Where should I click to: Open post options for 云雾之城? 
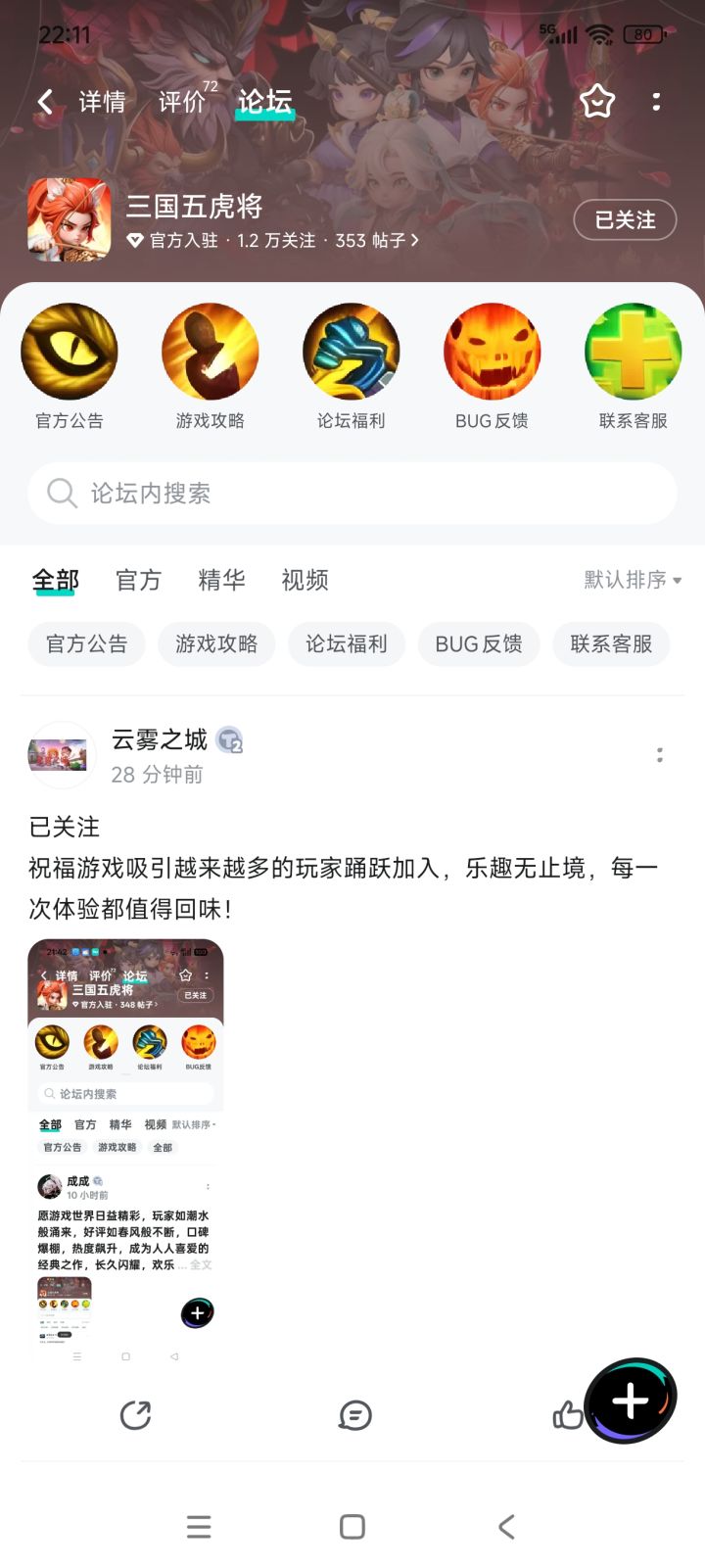coord(659,754)
